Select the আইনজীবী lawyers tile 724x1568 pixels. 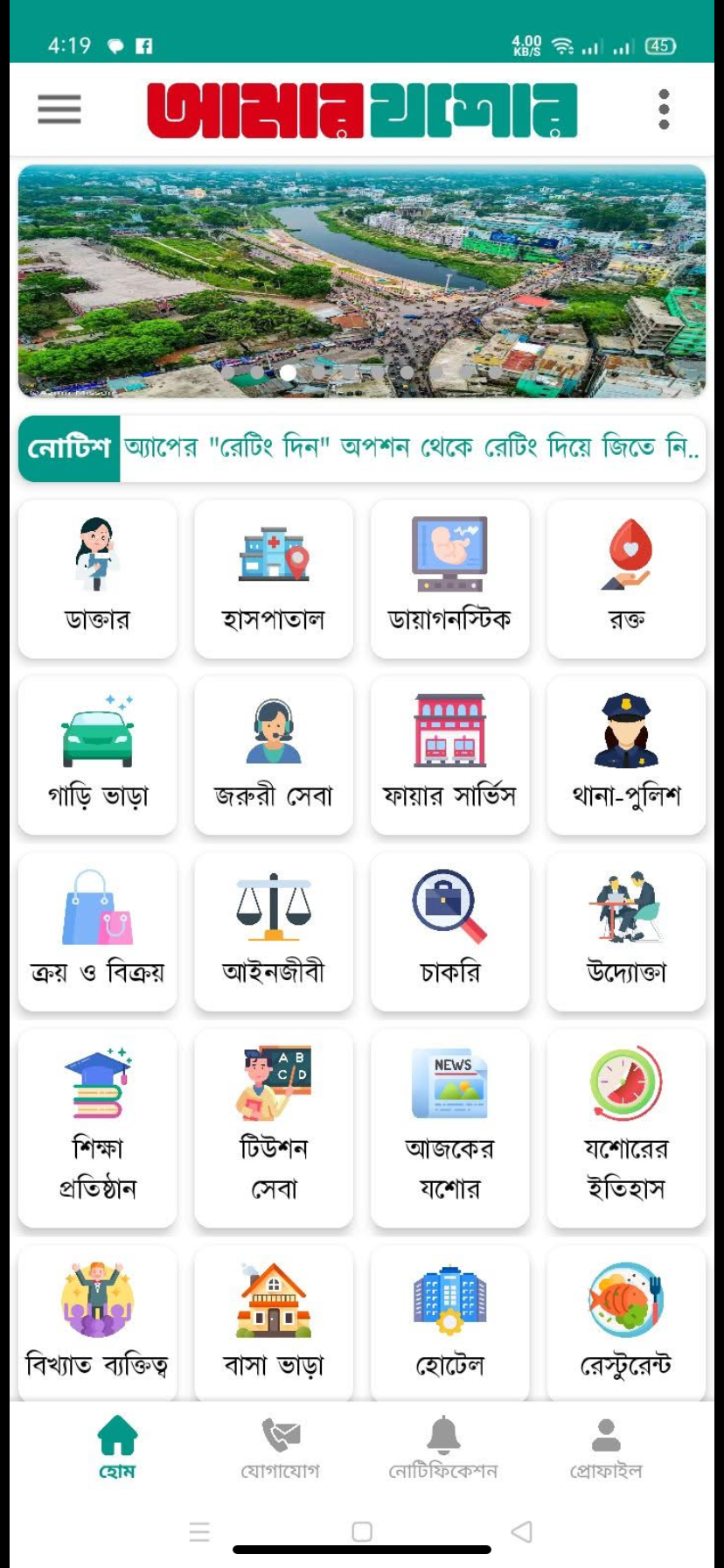tap(274, 932)
